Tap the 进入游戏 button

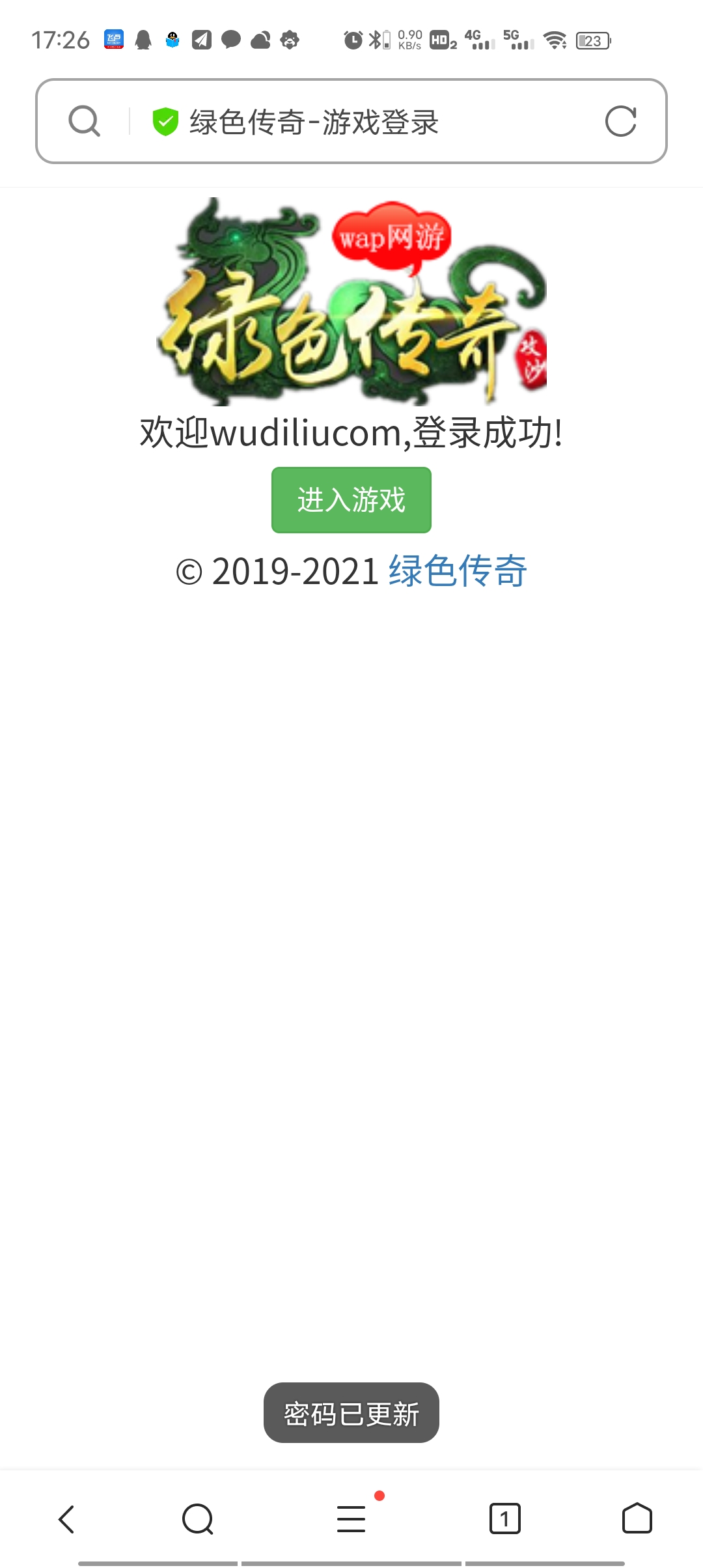pos(351,500)
